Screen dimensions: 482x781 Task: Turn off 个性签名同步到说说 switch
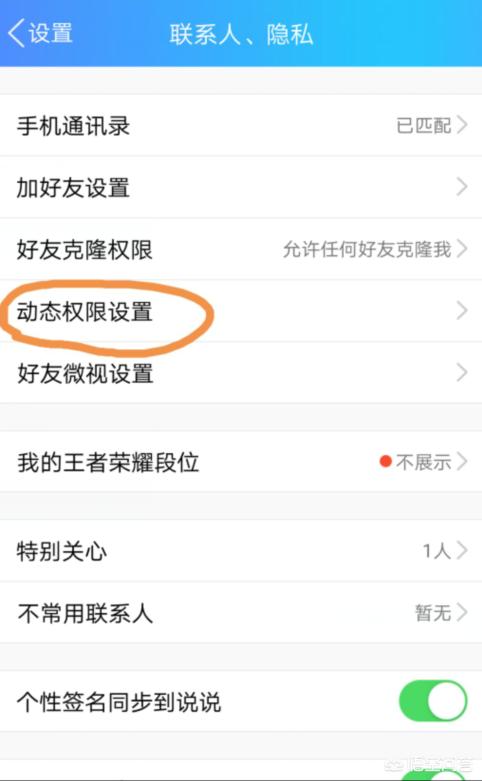tap(433, 701)
